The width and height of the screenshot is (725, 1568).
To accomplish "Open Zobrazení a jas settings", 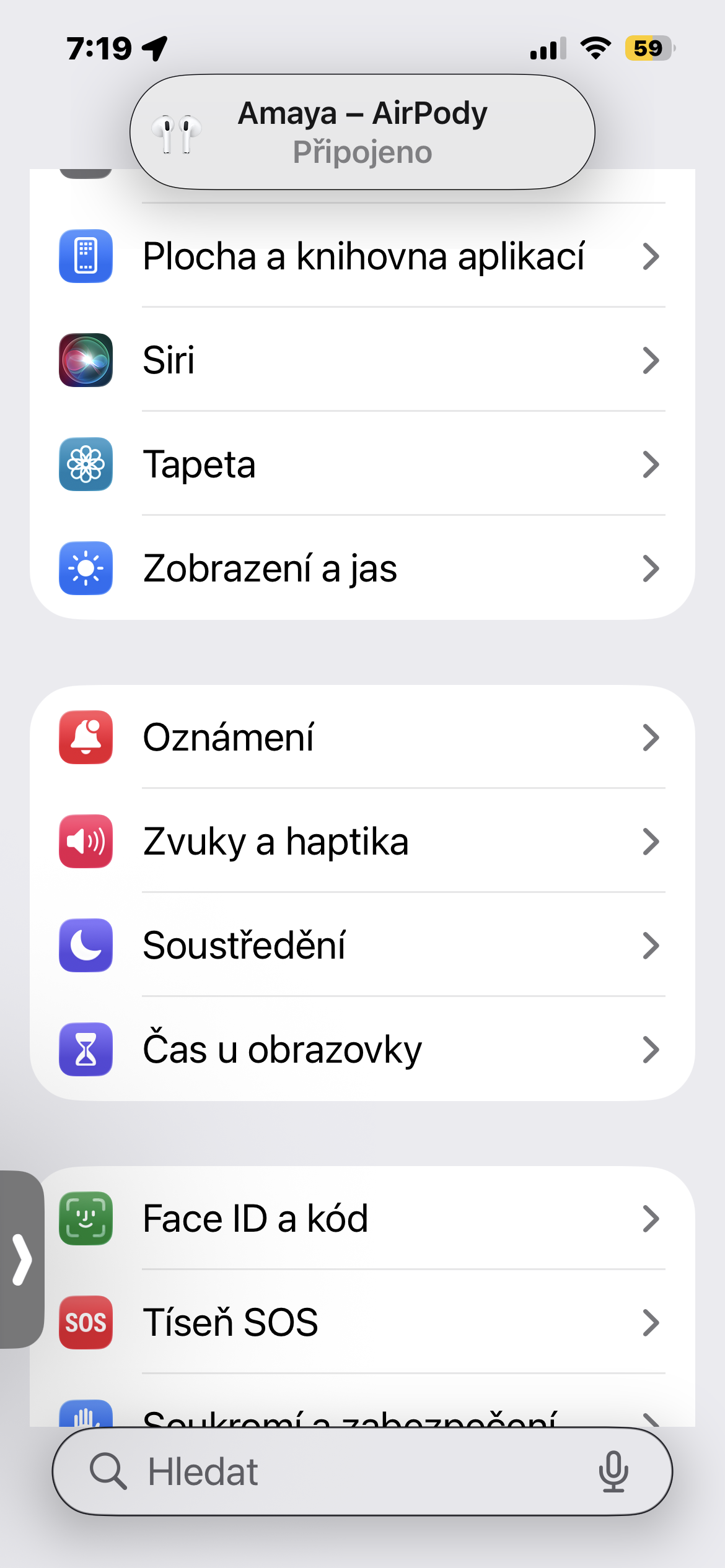I will 362,568.
